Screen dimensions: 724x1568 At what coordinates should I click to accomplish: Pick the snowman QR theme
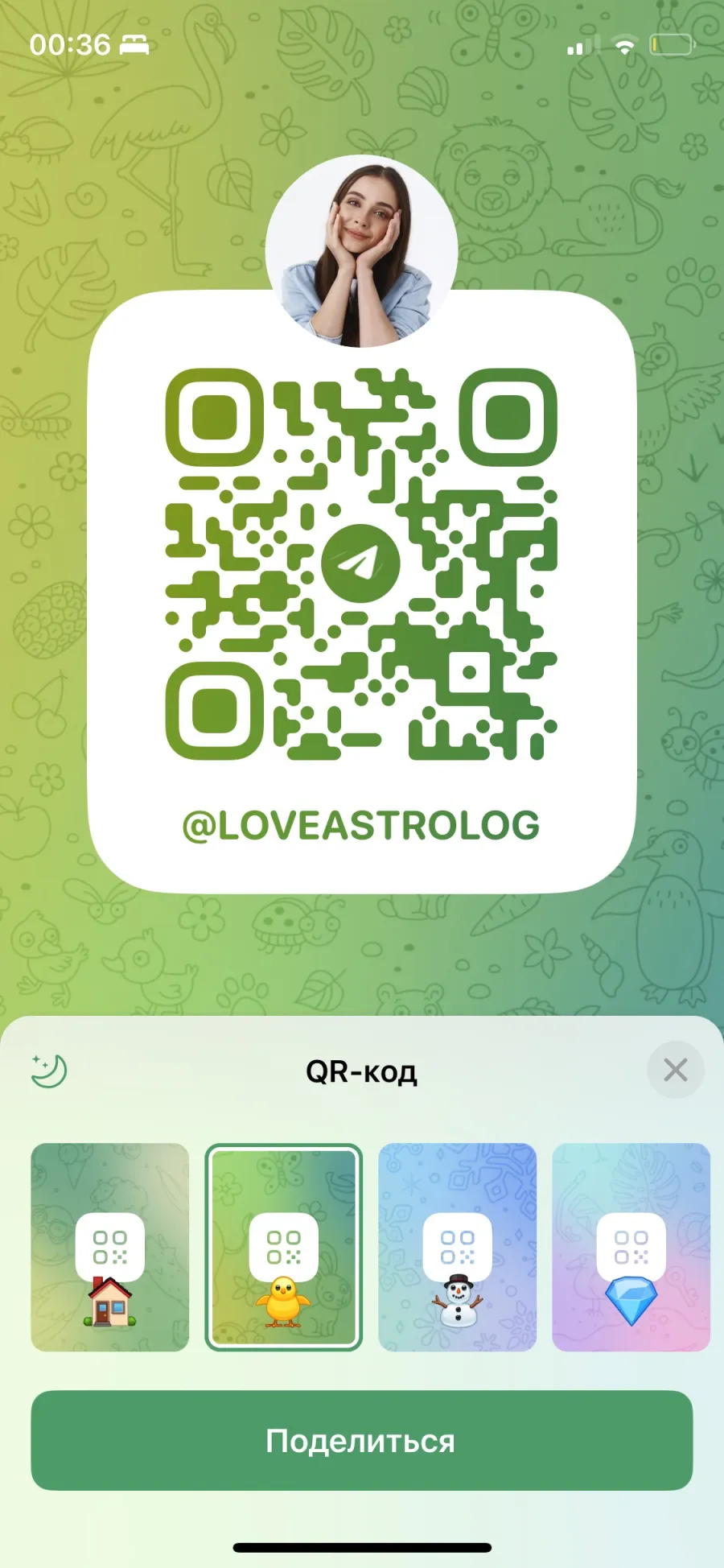(458, 1247)
